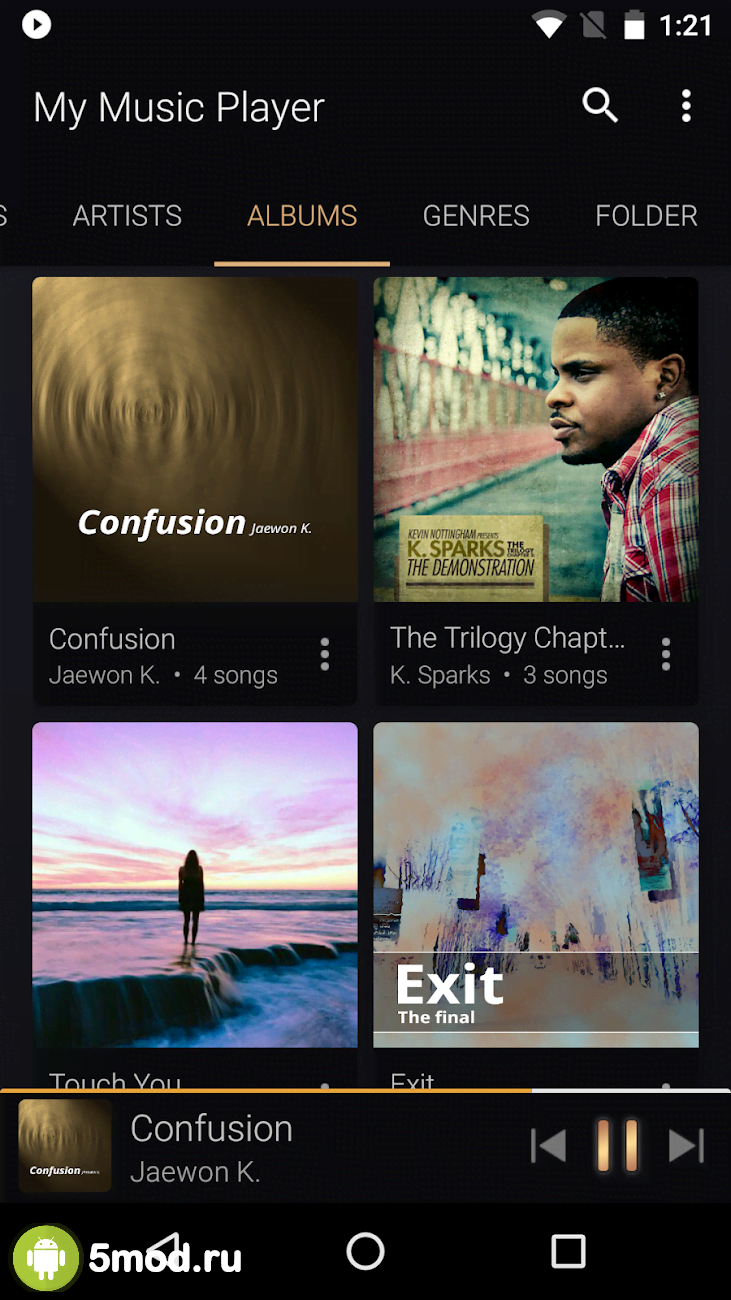731x1300 pixels.
Task: Skip to the next track
Action: [x=686, y=1146]
